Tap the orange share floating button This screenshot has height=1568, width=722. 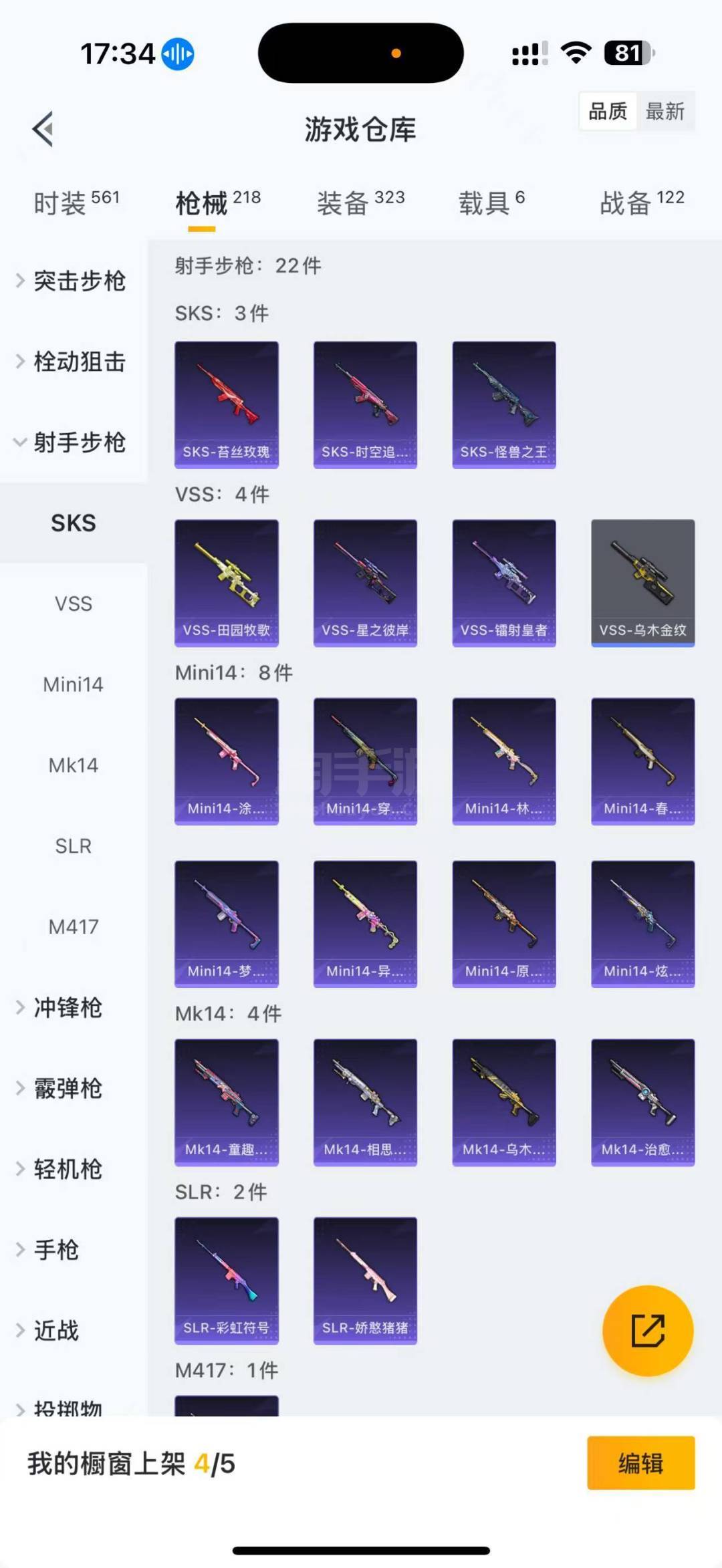point(648,1331)
